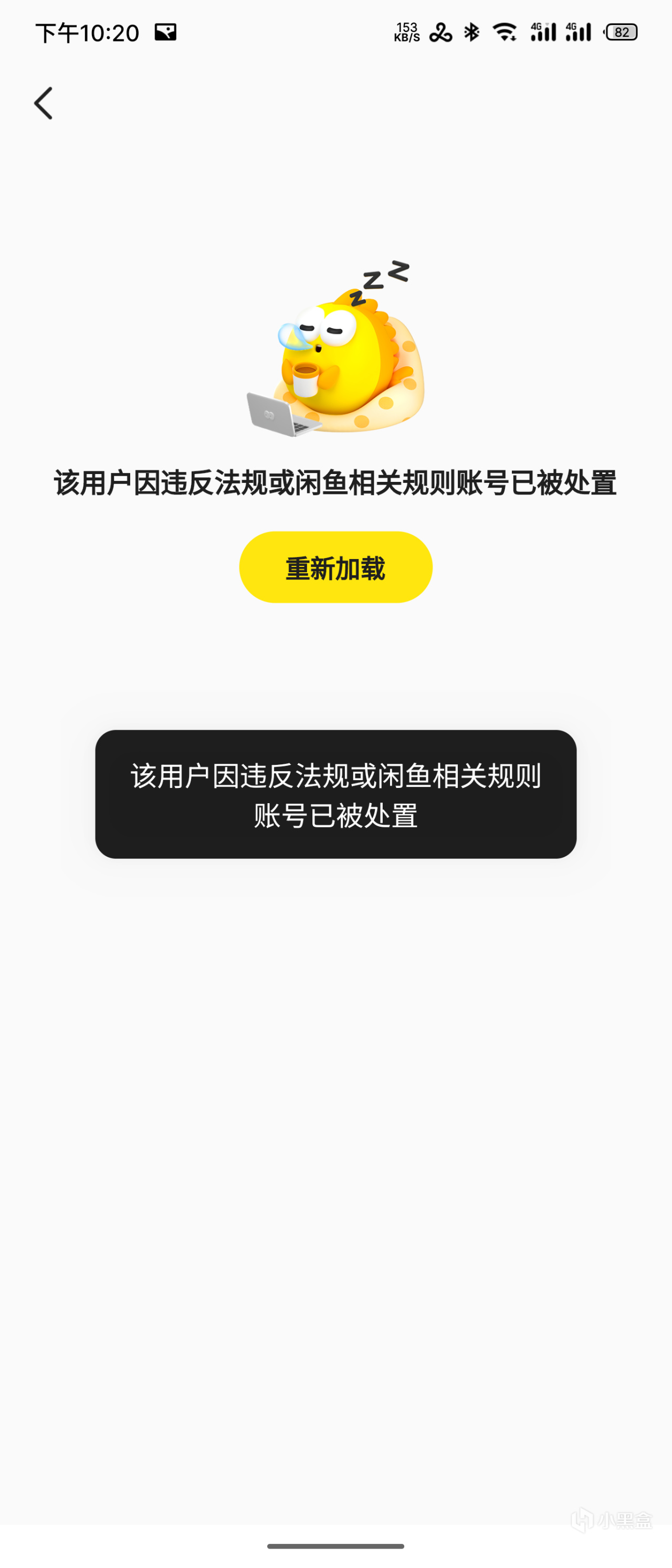This screenshot has width=672, height=1568.
Task: Tap the 重新加载 reload button
Action: click(335, 567)
